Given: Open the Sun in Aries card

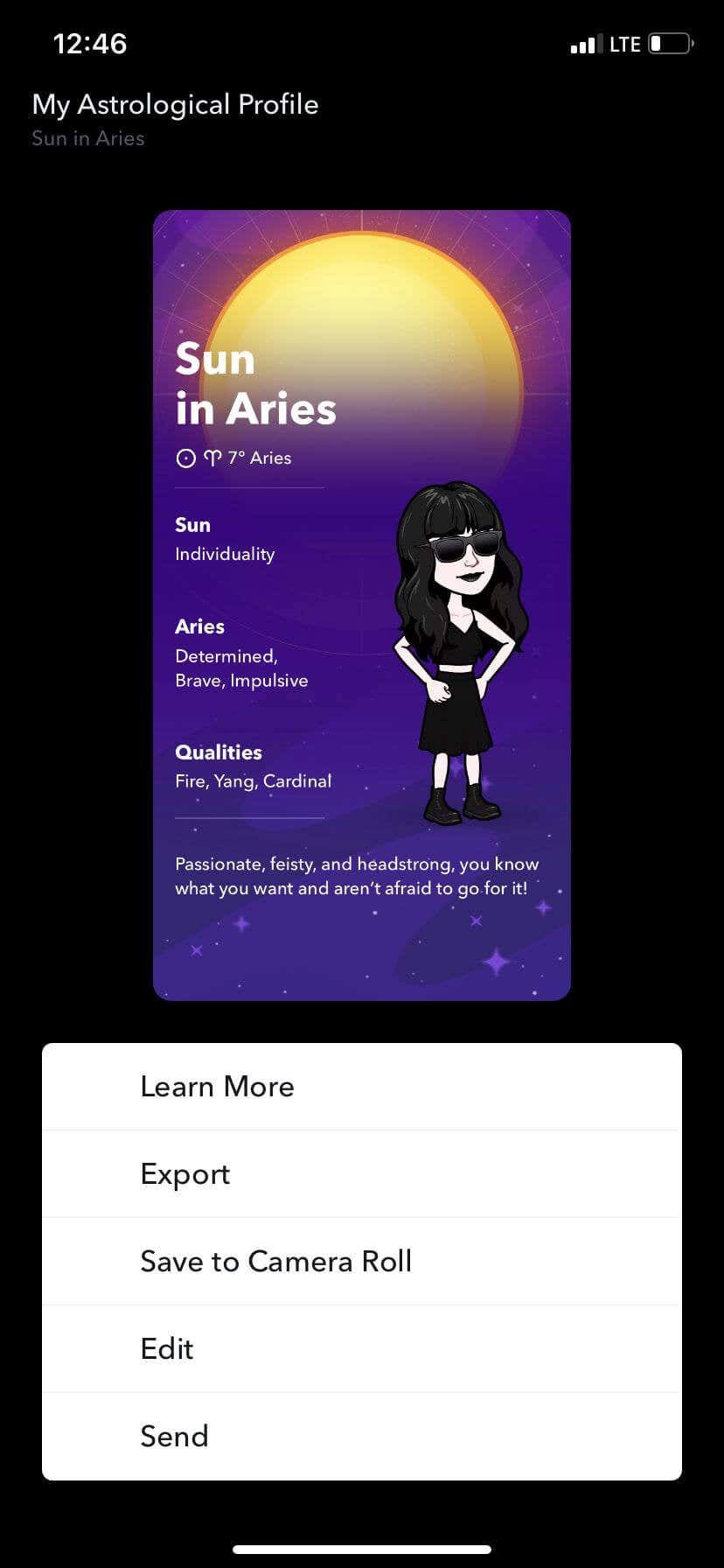Looking at the screenshot, I should pyautogui.click(x=361, y=604).
